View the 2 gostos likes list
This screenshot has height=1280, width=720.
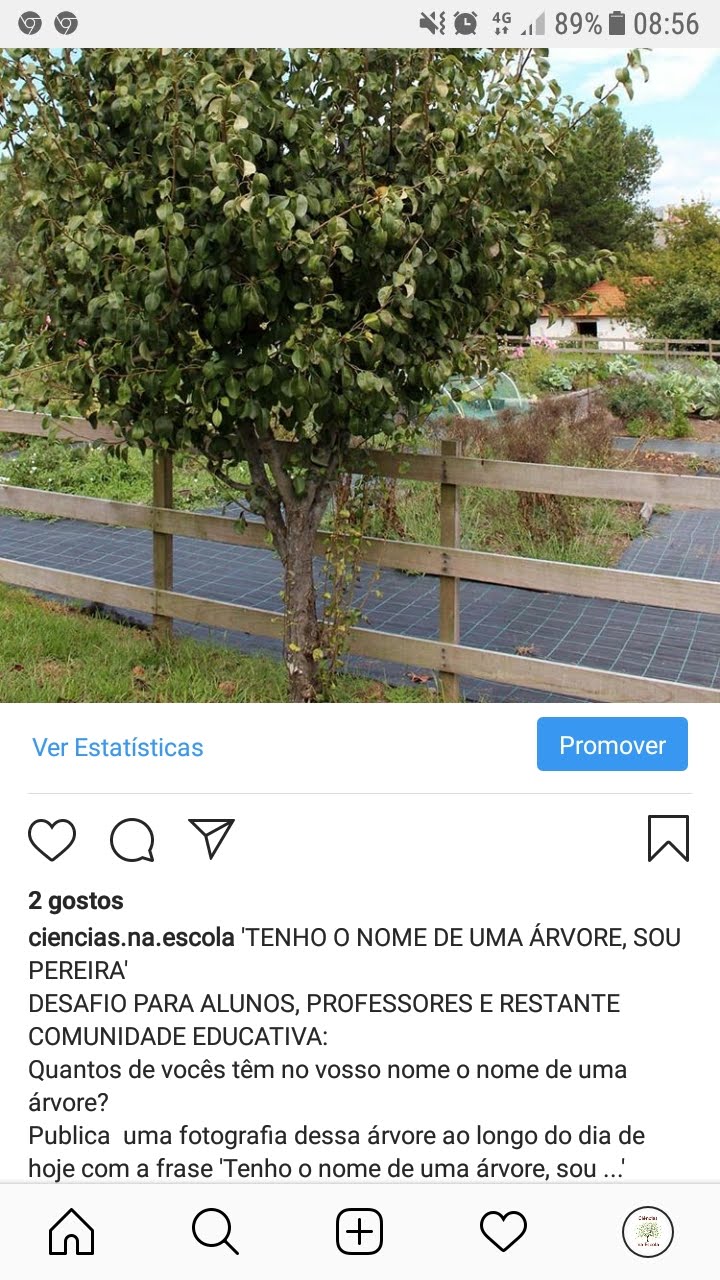tap(76, 901)
